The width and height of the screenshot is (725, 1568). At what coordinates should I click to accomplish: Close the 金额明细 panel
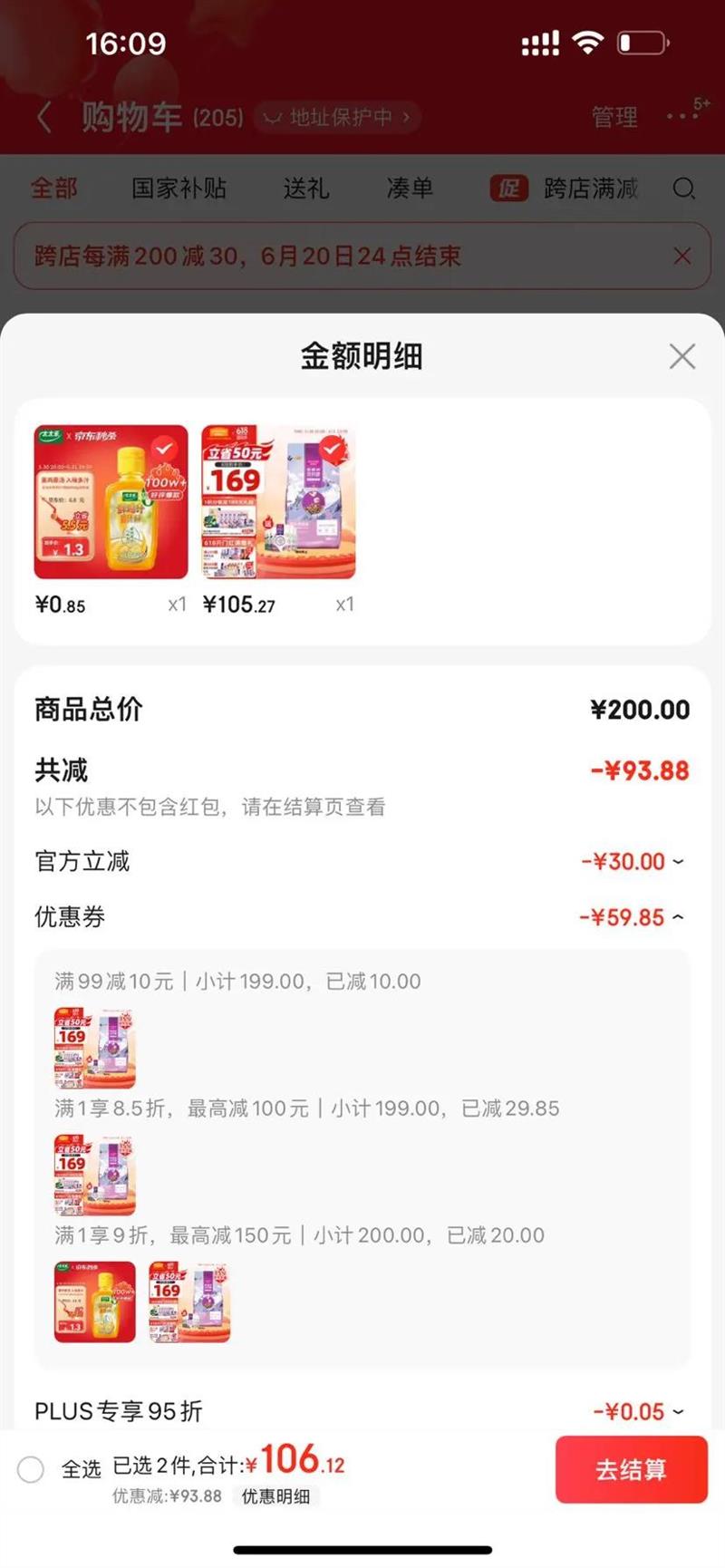pos(681,356)
